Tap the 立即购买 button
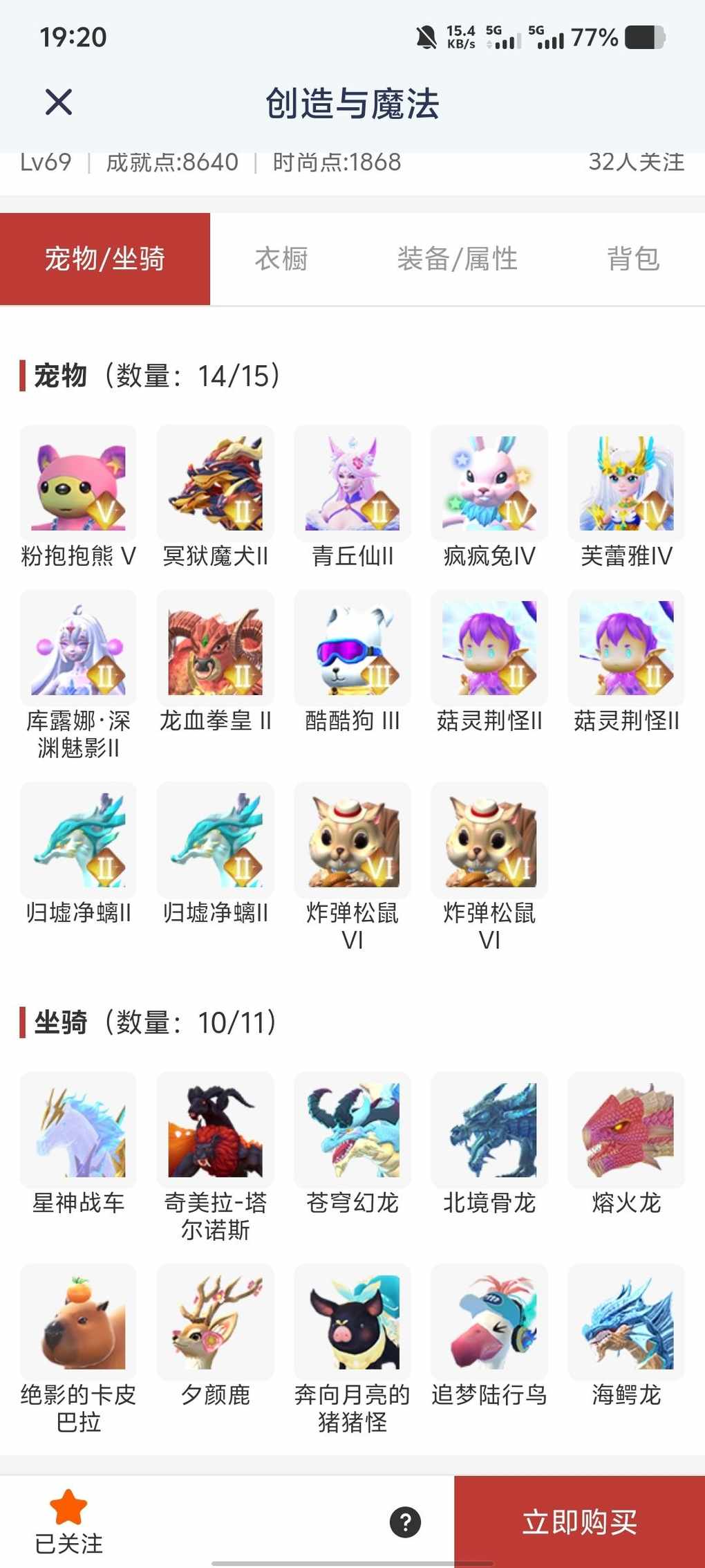The height and width of the screenshot is (1568, 705). click(x=579, y=1522)
